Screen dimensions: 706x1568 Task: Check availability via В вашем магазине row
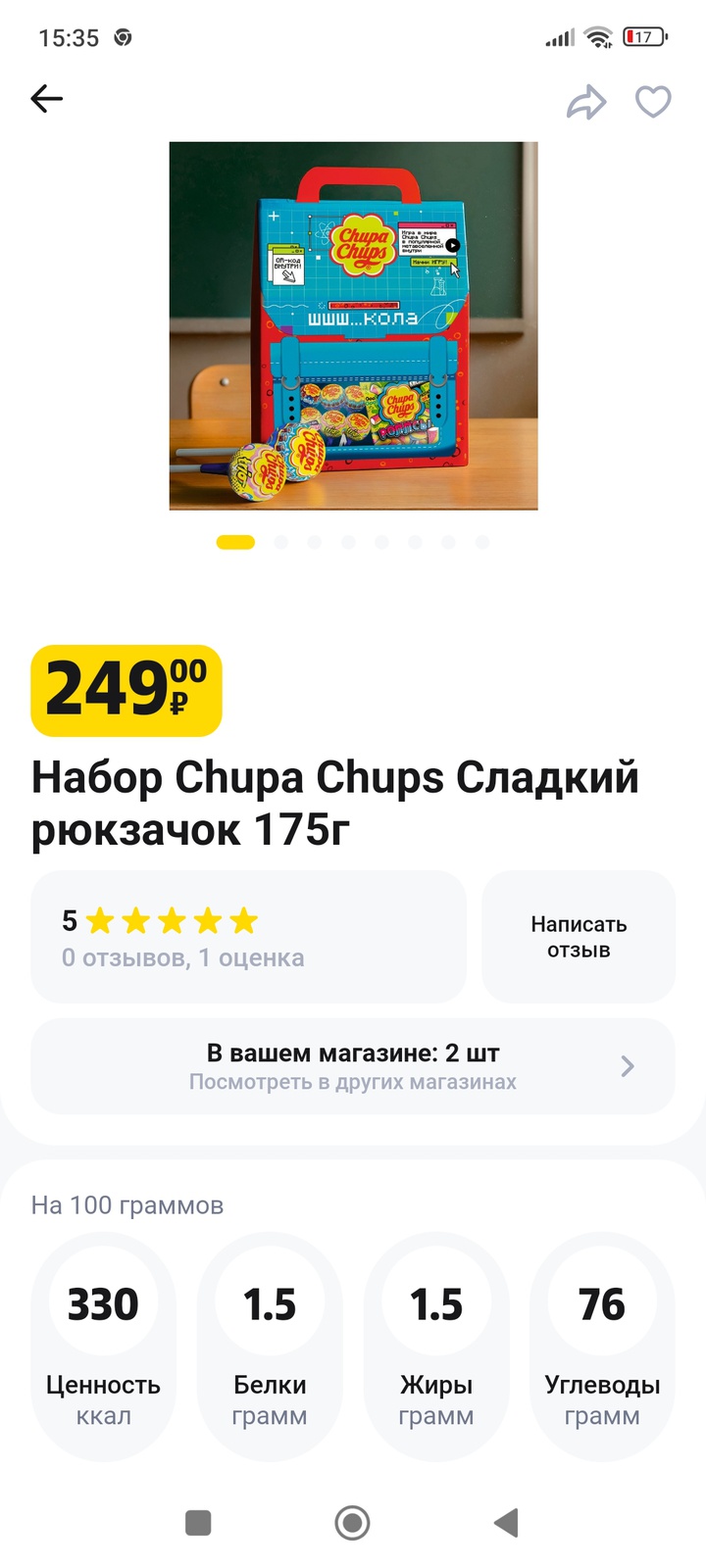point(353,1066)
